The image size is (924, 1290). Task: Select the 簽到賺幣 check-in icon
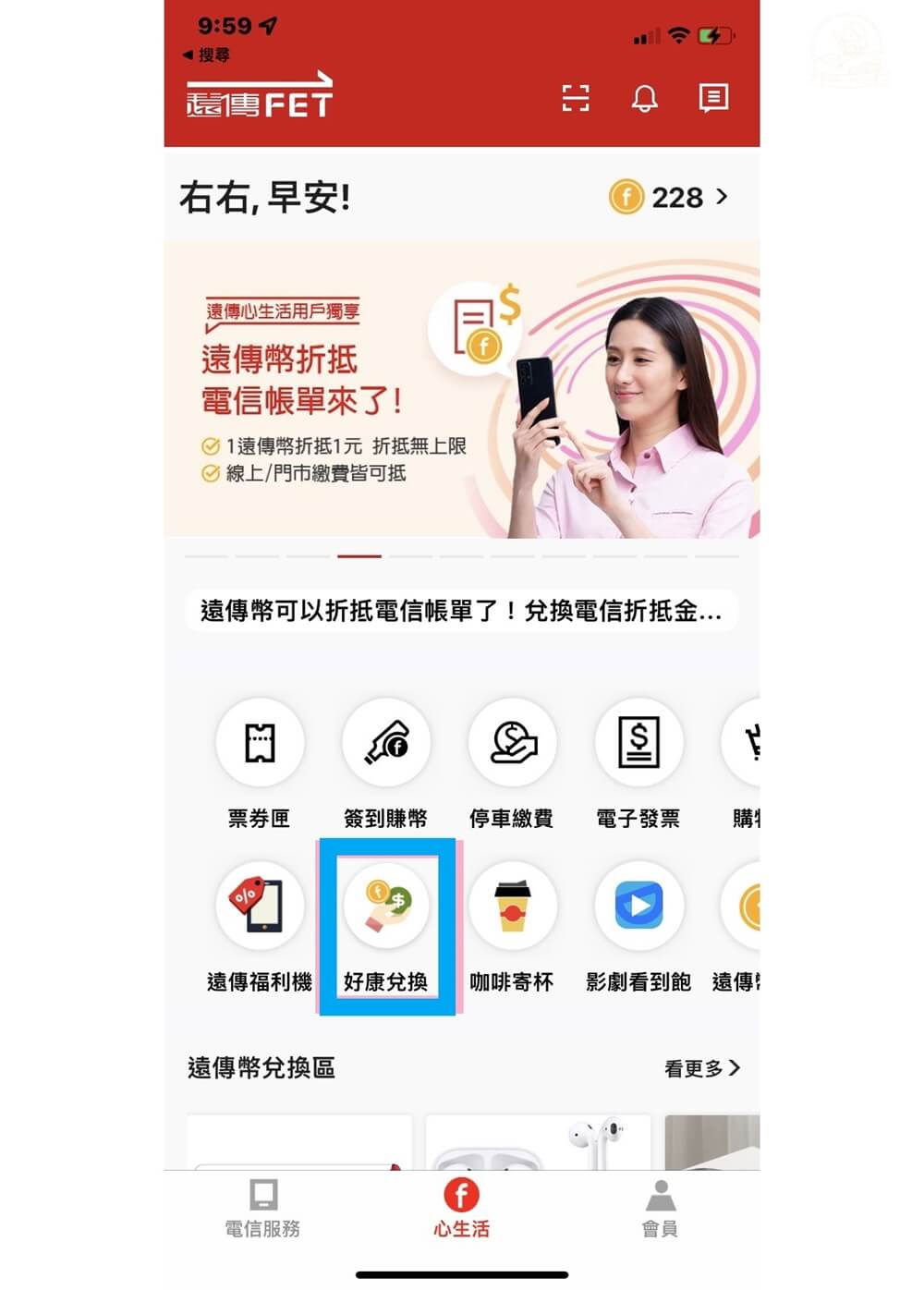387,743
